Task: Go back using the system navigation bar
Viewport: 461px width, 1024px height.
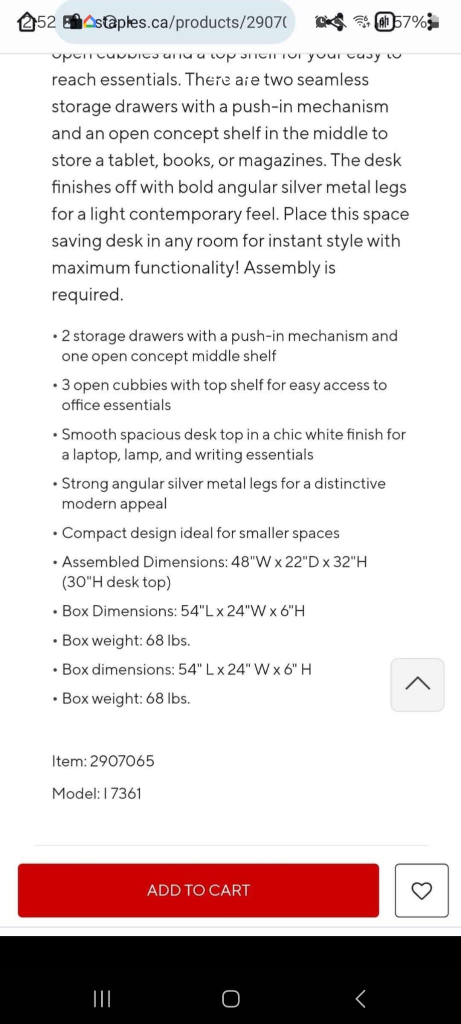Action: (360, 999)
